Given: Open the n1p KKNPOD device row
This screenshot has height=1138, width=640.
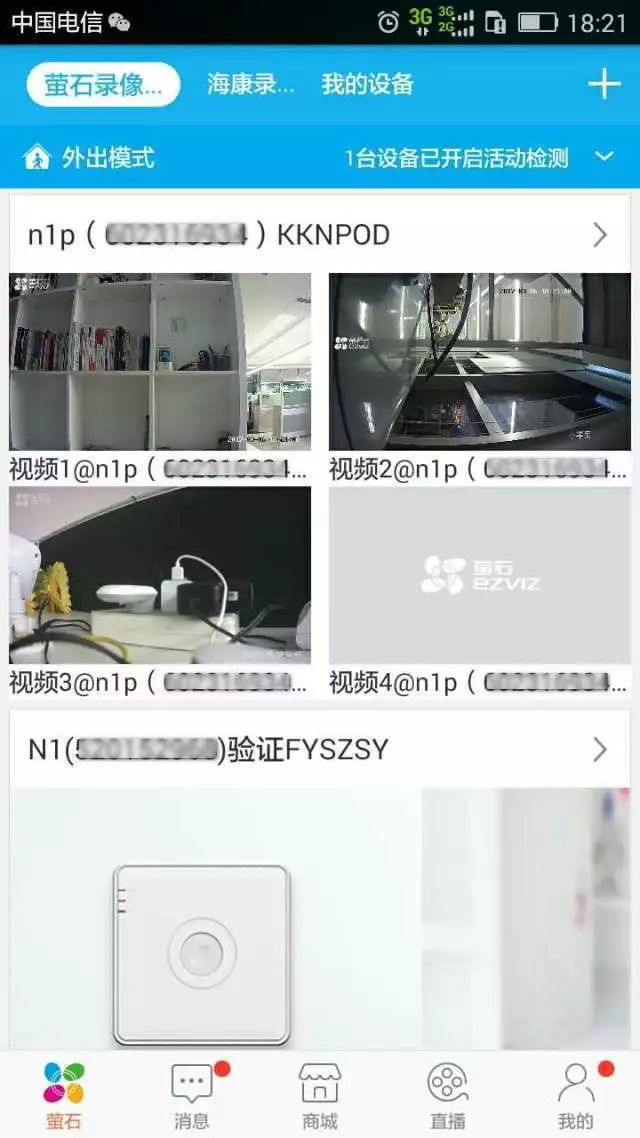Looking at the screenshot, I should click(x=320, y=235).
